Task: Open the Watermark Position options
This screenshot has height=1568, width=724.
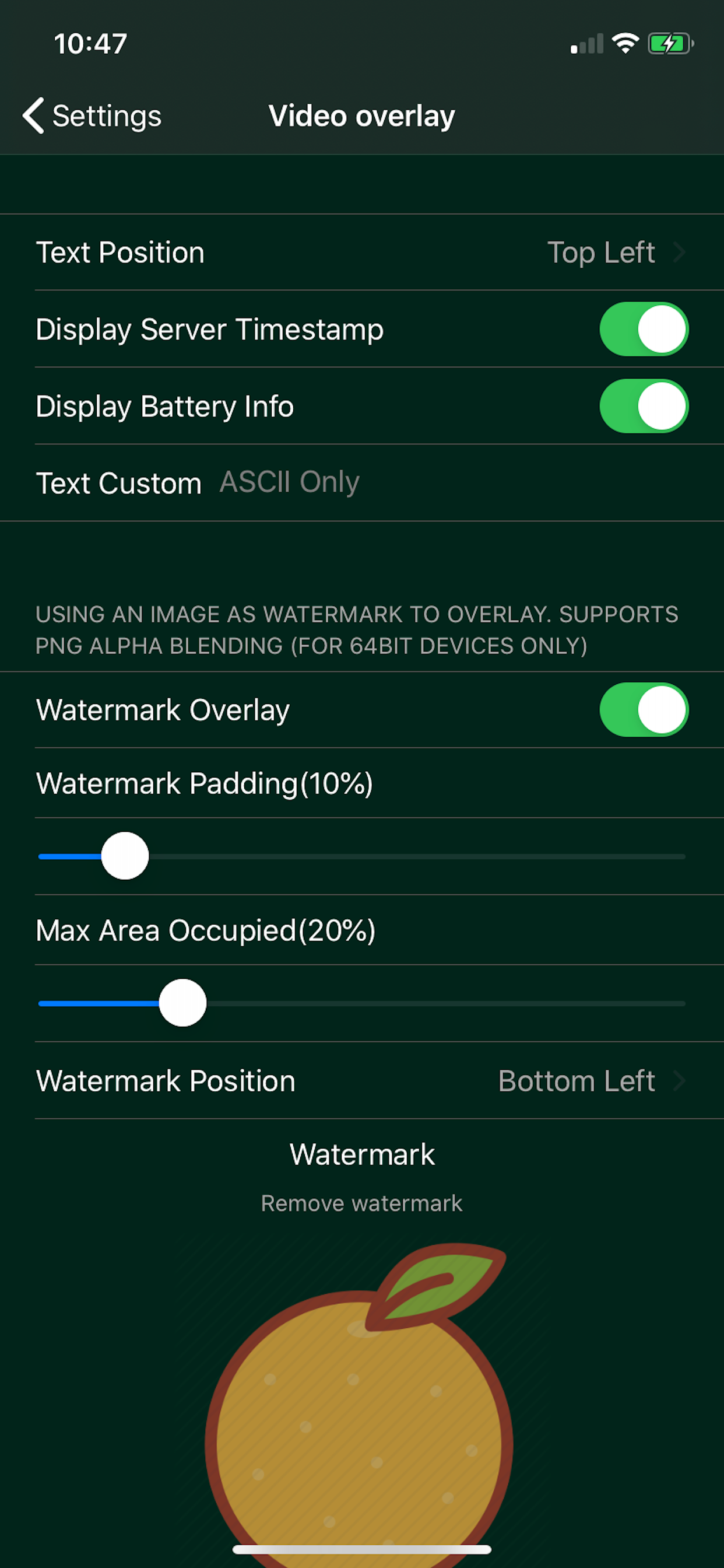Action: tap(362, 1081)
